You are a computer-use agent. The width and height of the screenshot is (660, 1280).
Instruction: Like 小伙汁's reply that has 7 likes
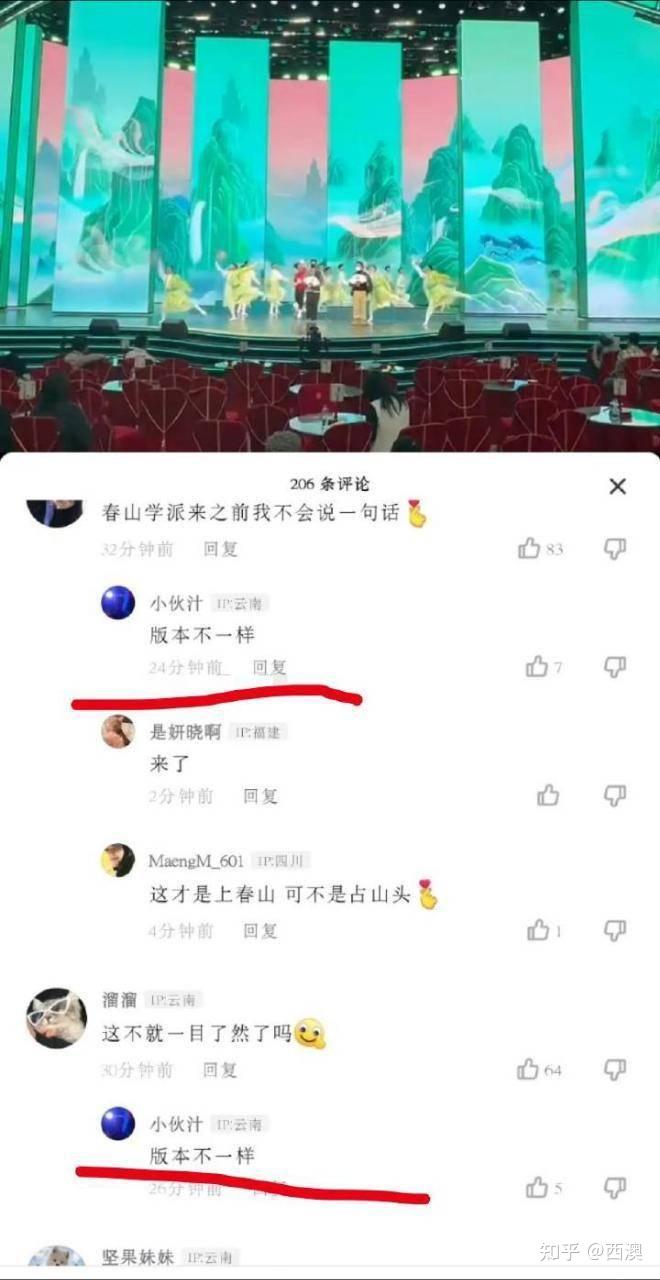[x=538, y=666]
